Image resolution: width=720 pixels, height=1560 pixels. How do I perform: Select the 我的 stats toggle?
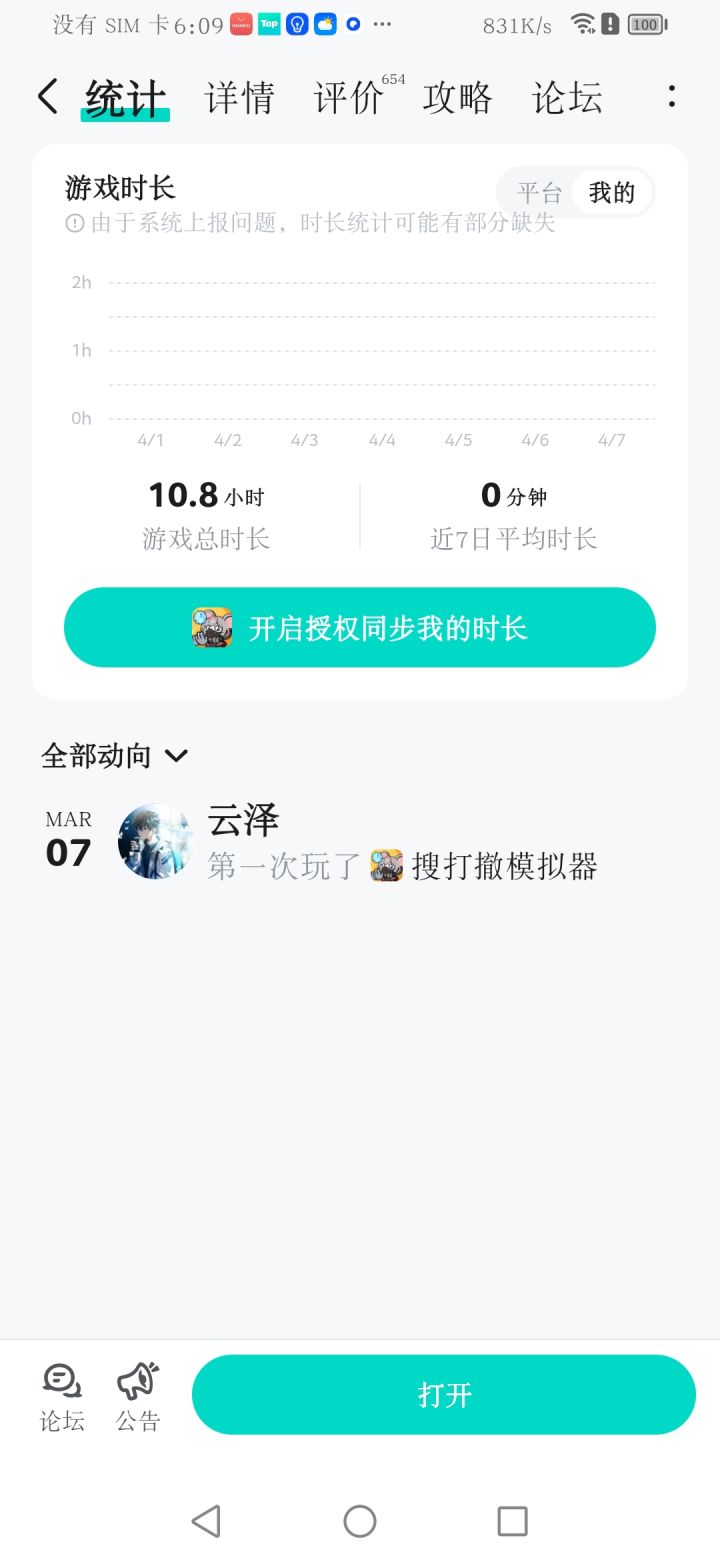613,193
